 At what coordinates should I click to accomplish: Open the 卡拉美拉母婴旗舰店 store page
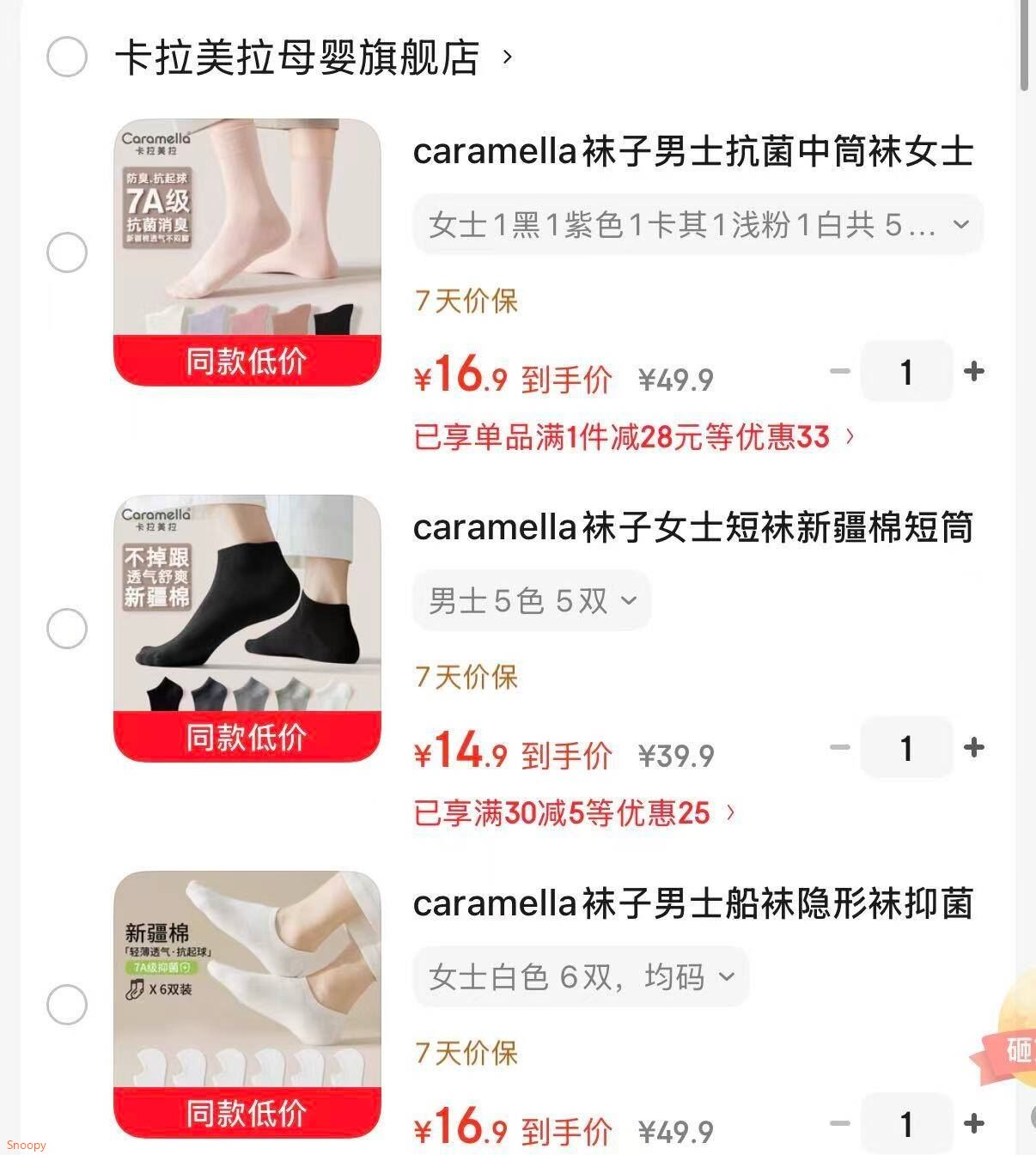pos(296,56)
